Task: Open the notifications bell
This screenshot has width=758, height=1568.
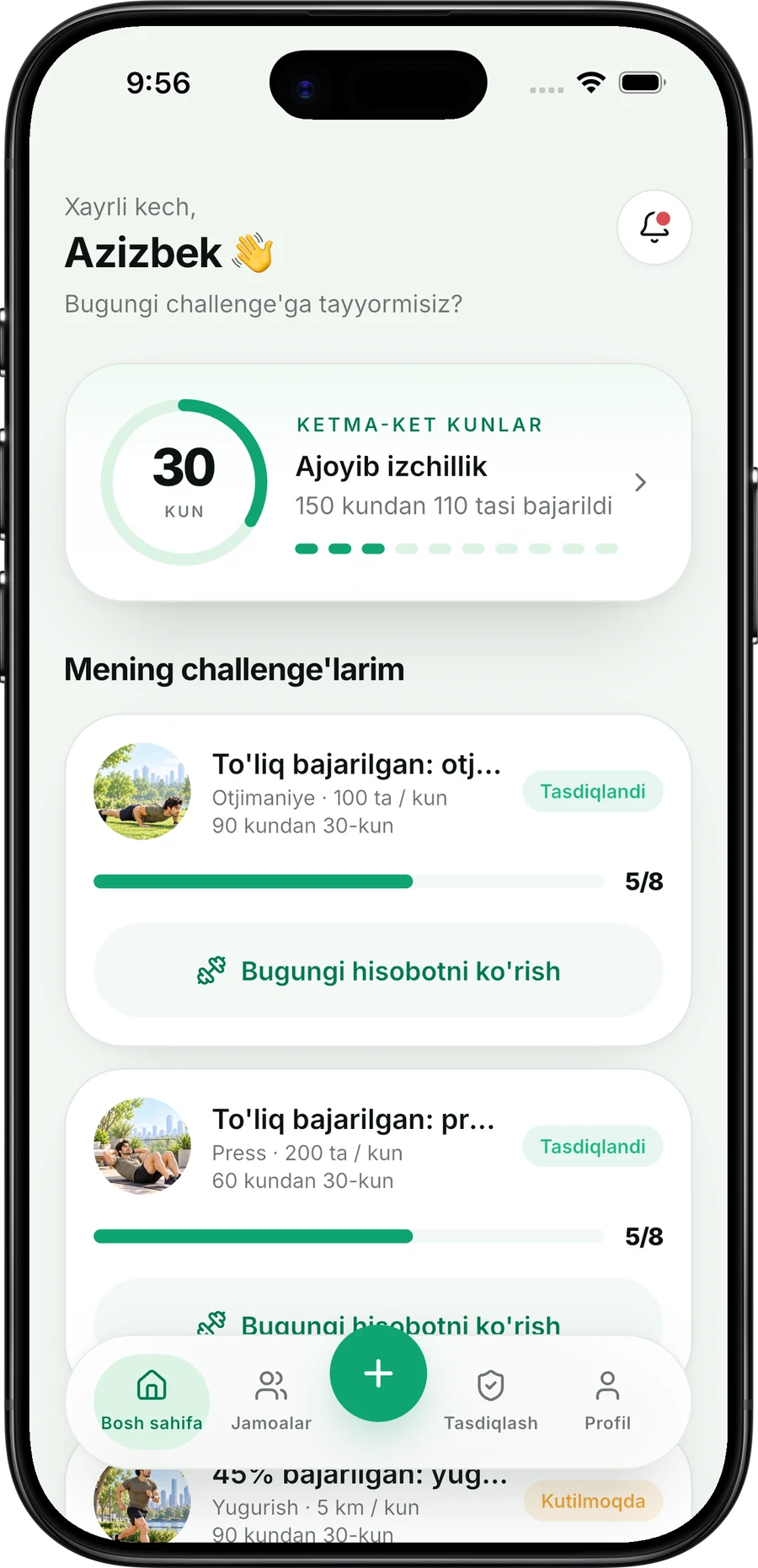Action: (x=654, y=227)
